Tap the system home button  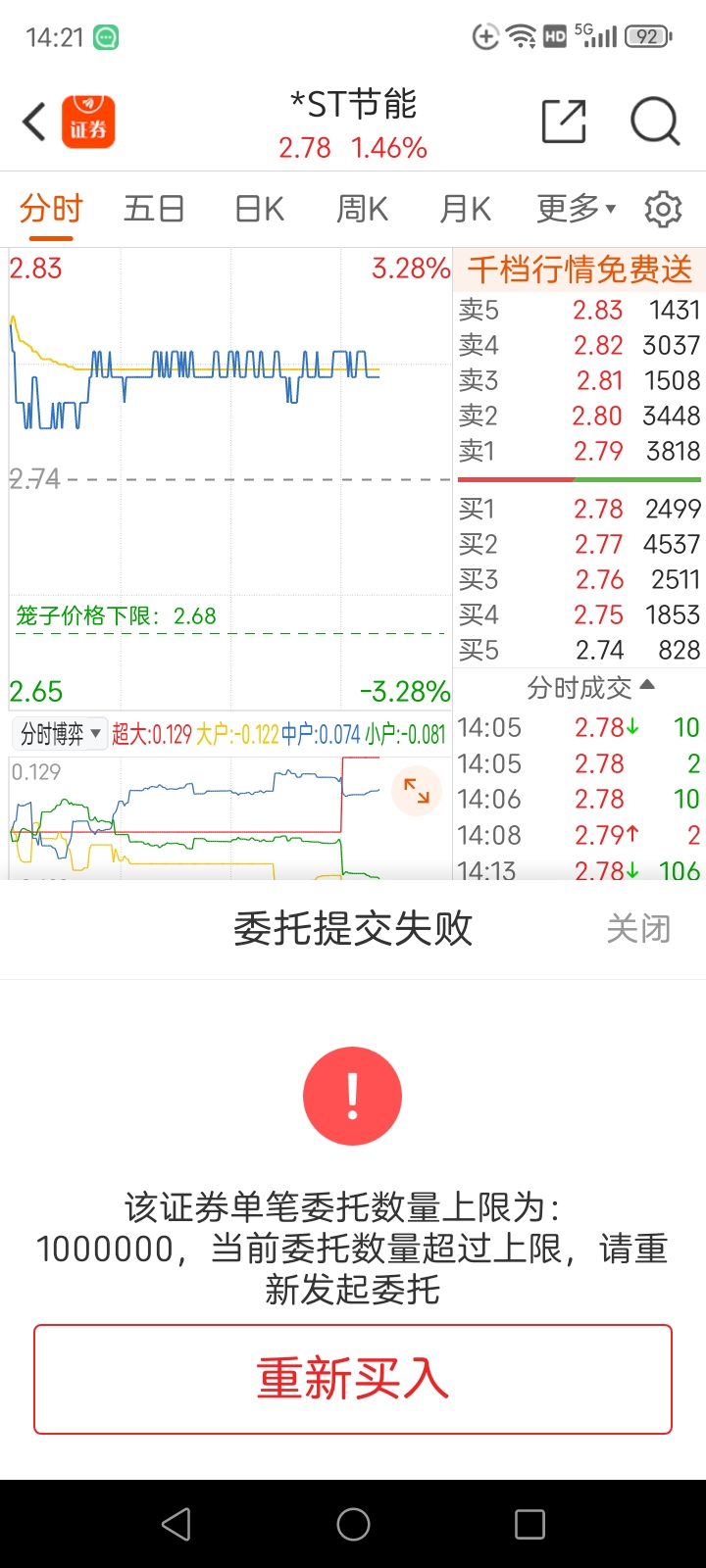pos(353,1524)
